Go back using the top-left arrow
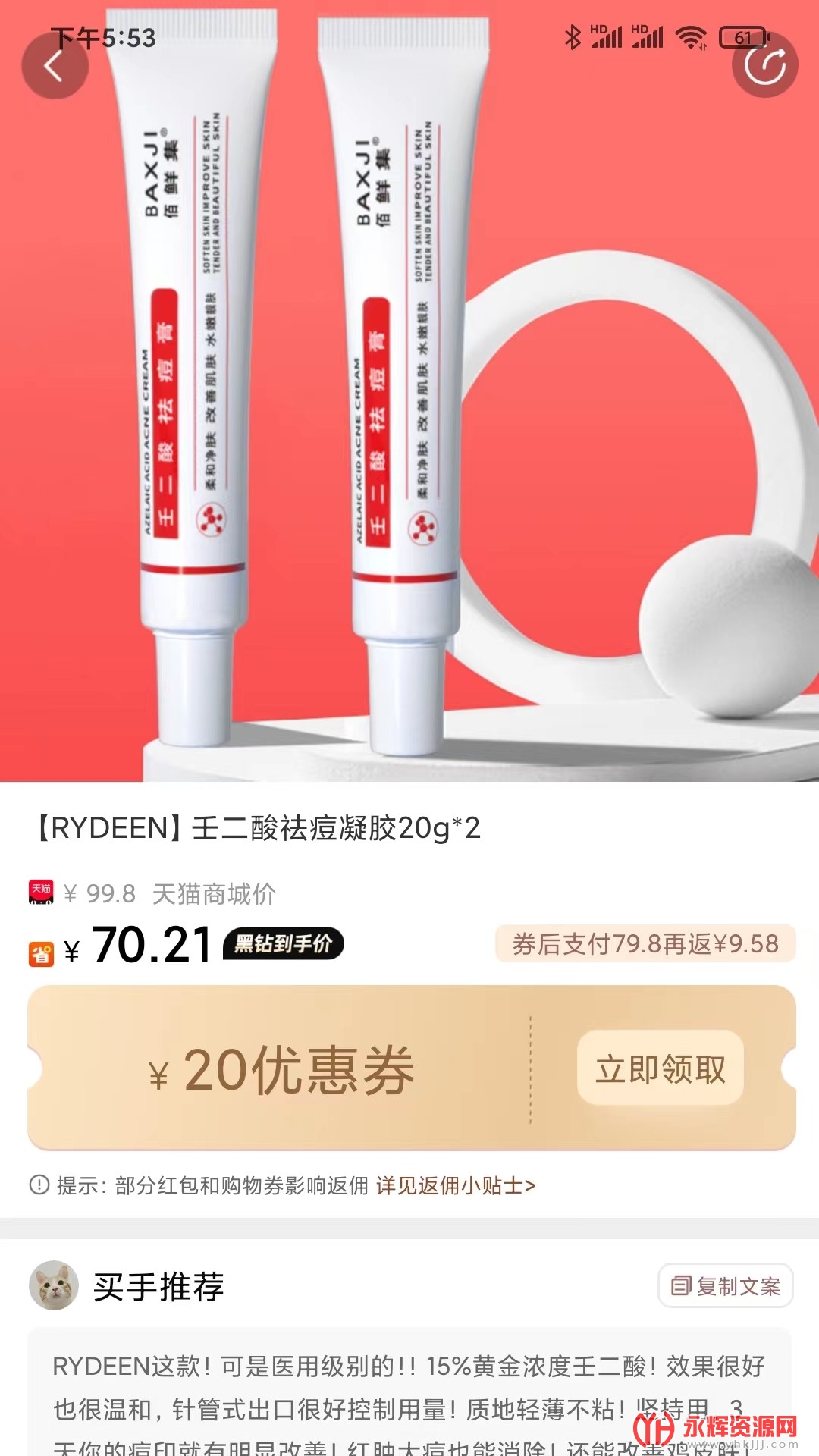Image resolution: width=819 pixels, height=1456 pixels. point(55,67)
